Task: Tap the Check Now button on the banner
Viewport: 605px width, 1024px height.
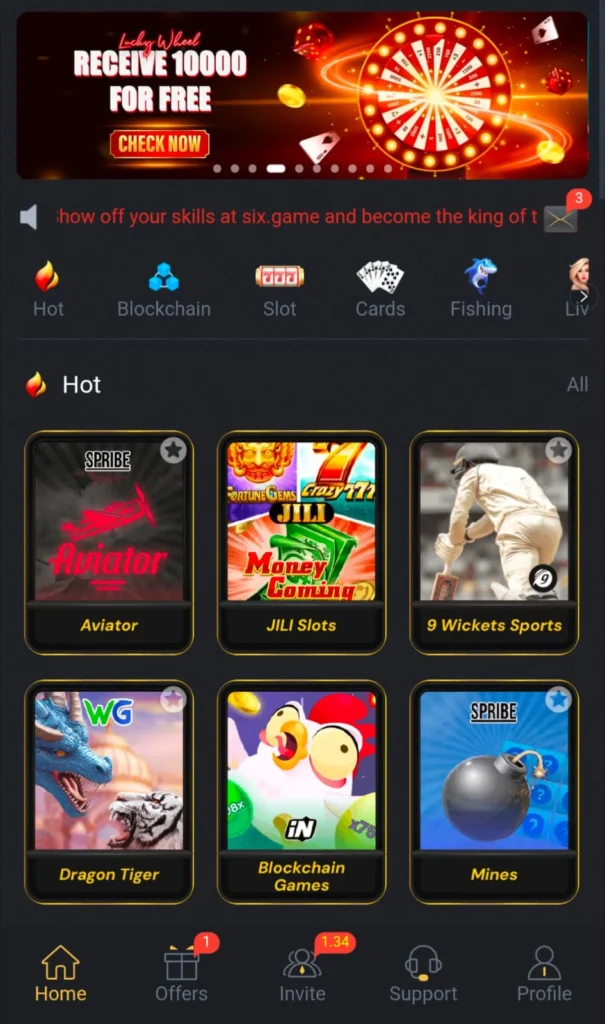Action: pos(159,144)
